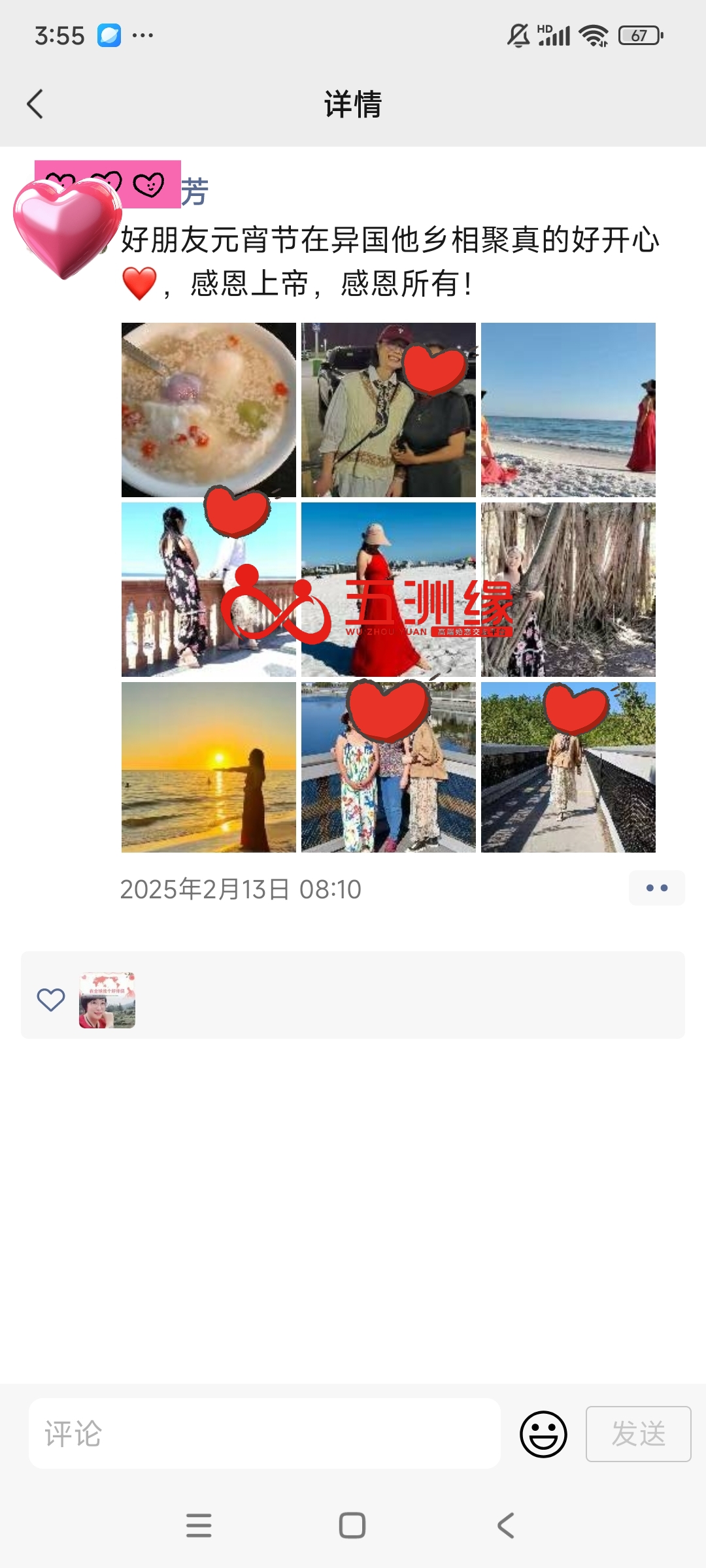
Task: Focus the 评论 comment input field
Action: [264, 1433]
